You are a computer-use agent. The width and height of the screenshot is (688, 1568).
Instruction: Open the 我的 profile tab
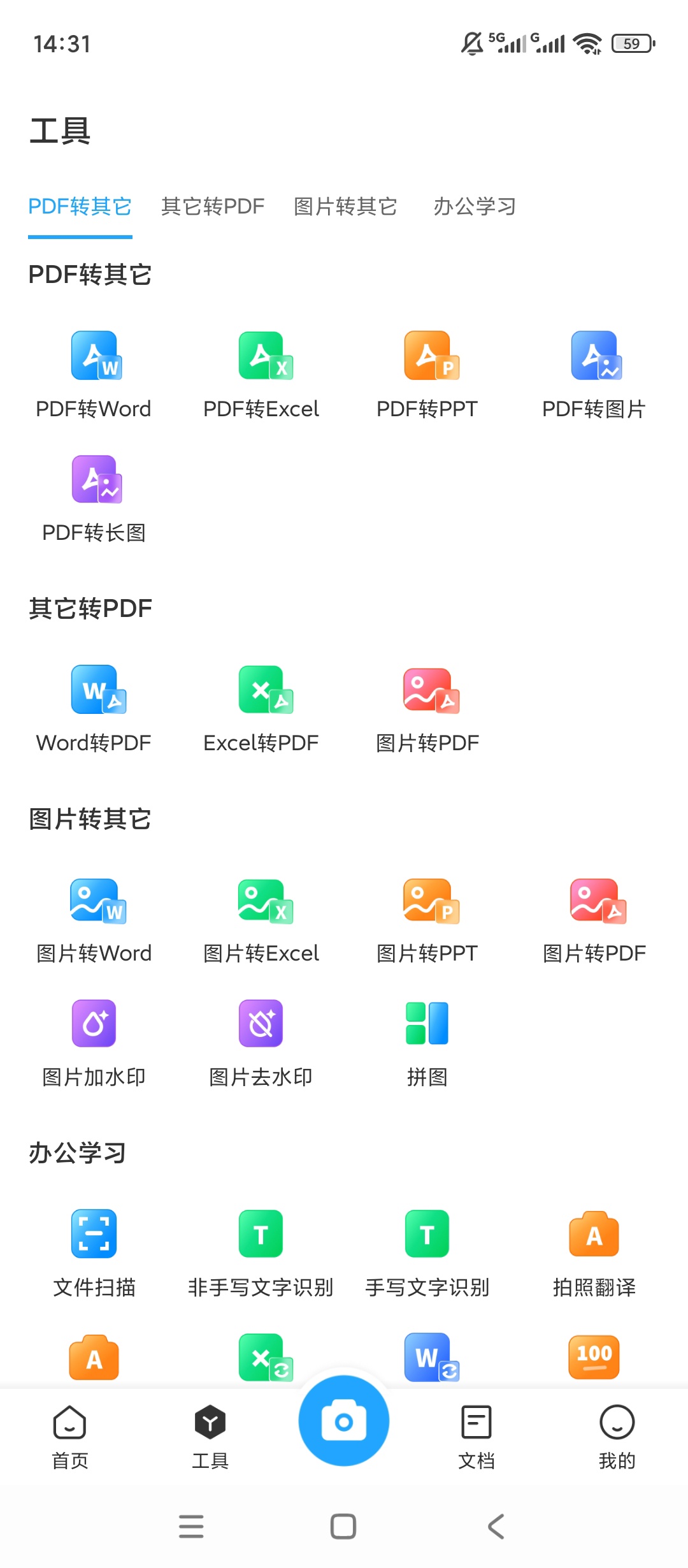[617, 1437]
